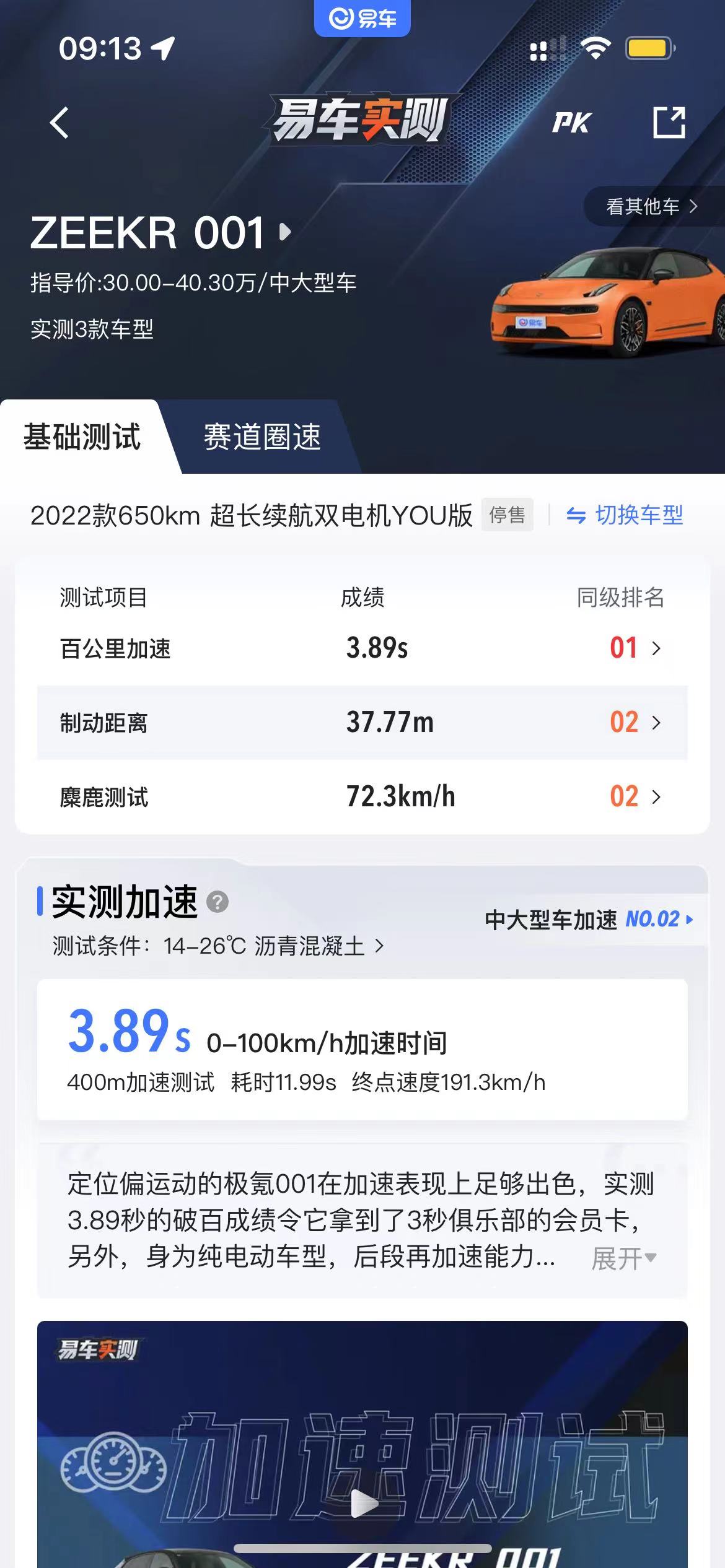Switch to the 赛道圈速 tab
725x1568 pixels.
click(263, 438)
